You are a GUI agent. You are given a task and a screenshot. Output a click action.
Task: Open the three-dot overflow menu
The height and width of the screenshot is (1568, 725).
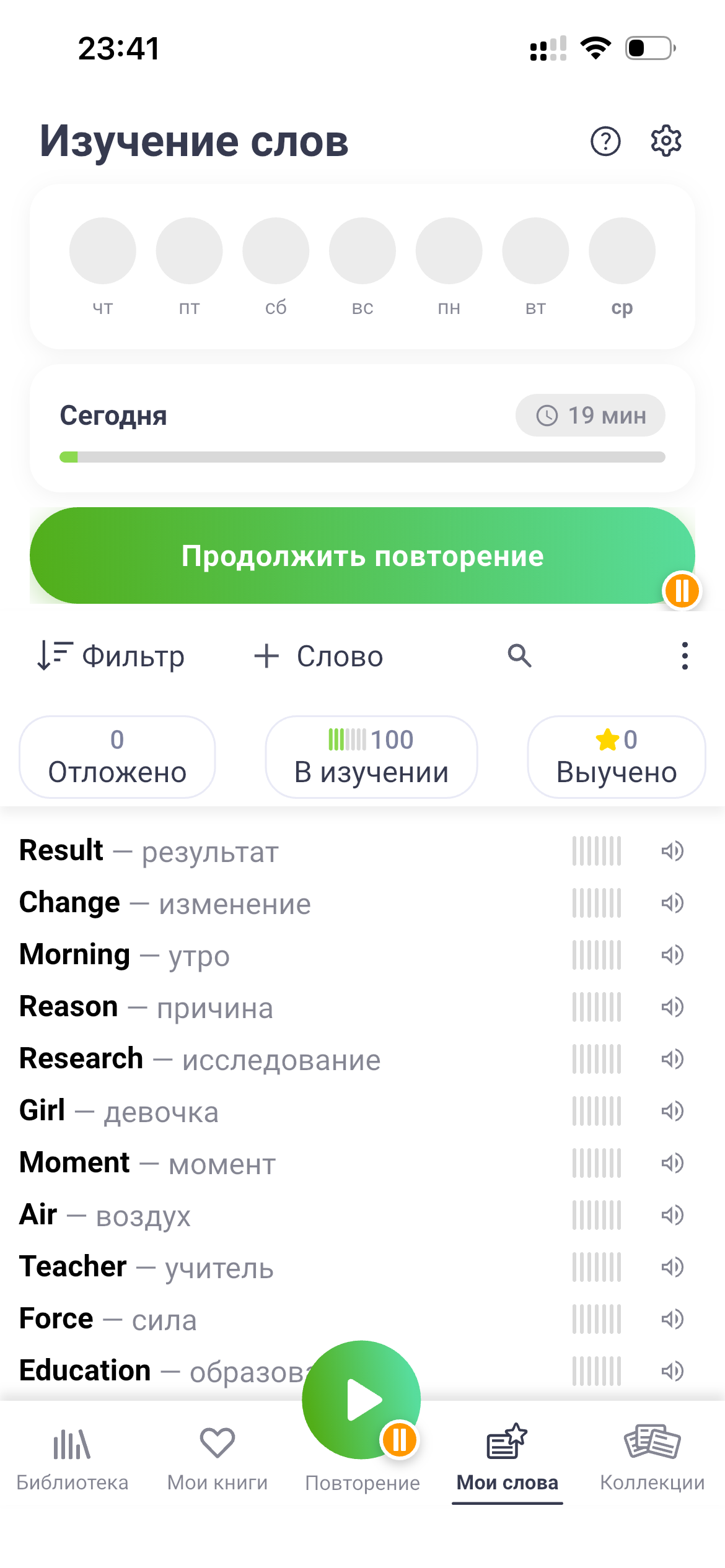pyautogui.click(x=684, y=655)
